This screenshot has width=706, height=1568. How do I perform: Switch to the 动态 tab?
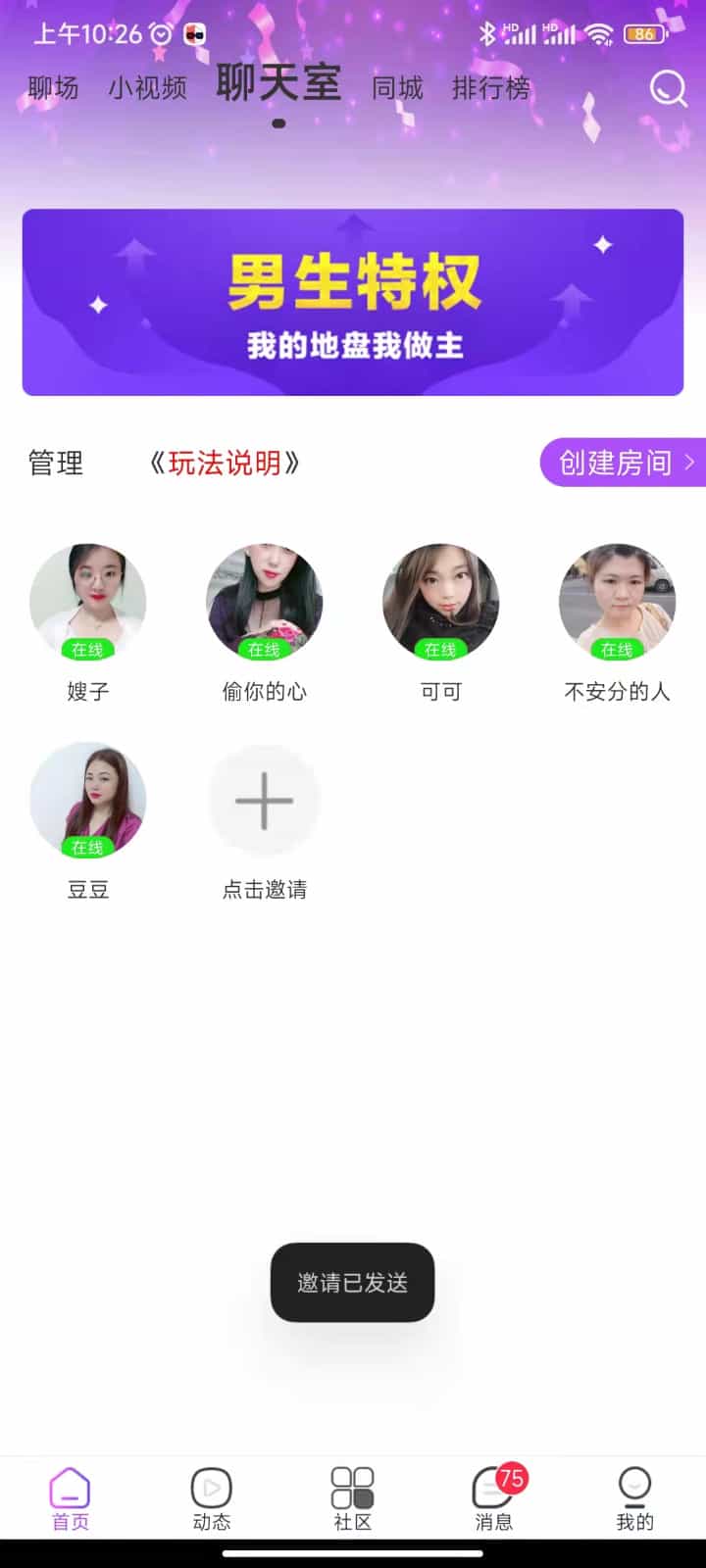coord(212,1498)
